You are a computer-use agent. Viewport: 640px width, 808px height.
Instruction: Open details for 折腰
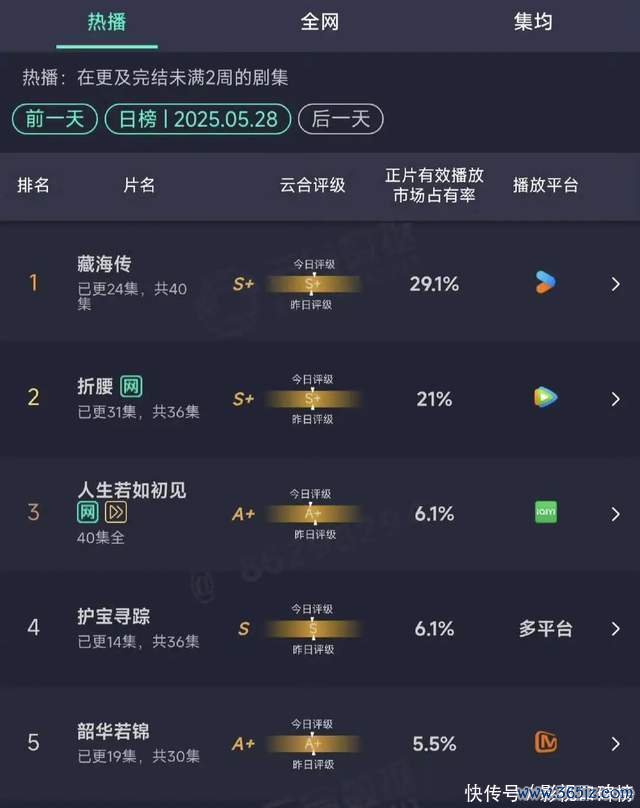point(616,399)
